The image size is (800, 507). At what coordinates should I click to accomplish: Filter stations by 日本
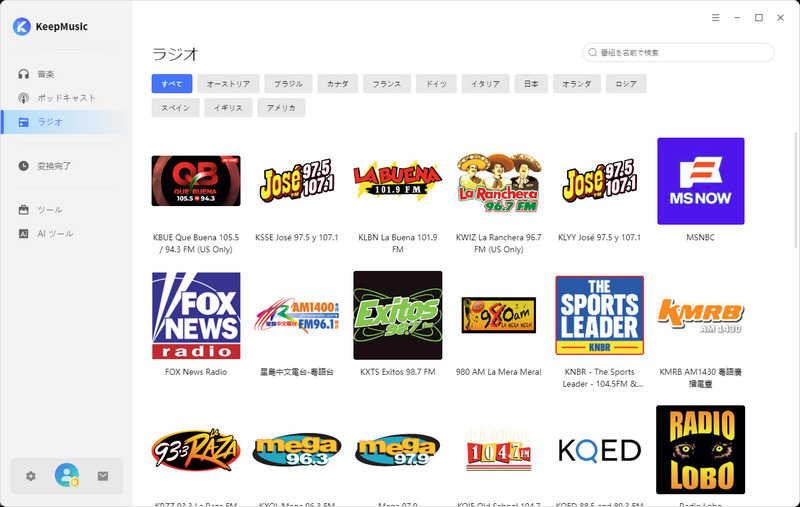531,84
